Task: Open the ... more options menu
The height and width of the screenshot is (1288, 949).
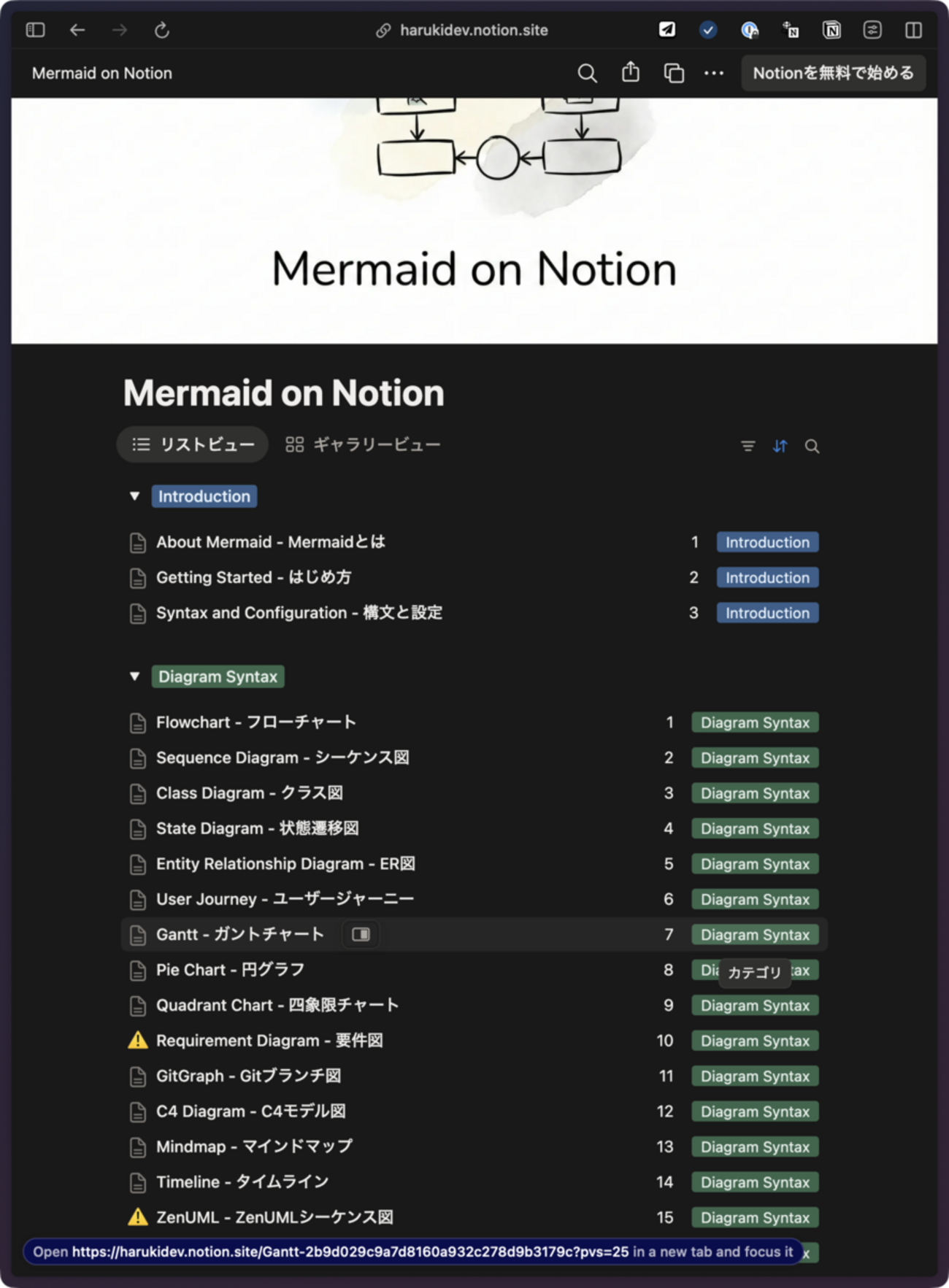Action: (714, 73)
